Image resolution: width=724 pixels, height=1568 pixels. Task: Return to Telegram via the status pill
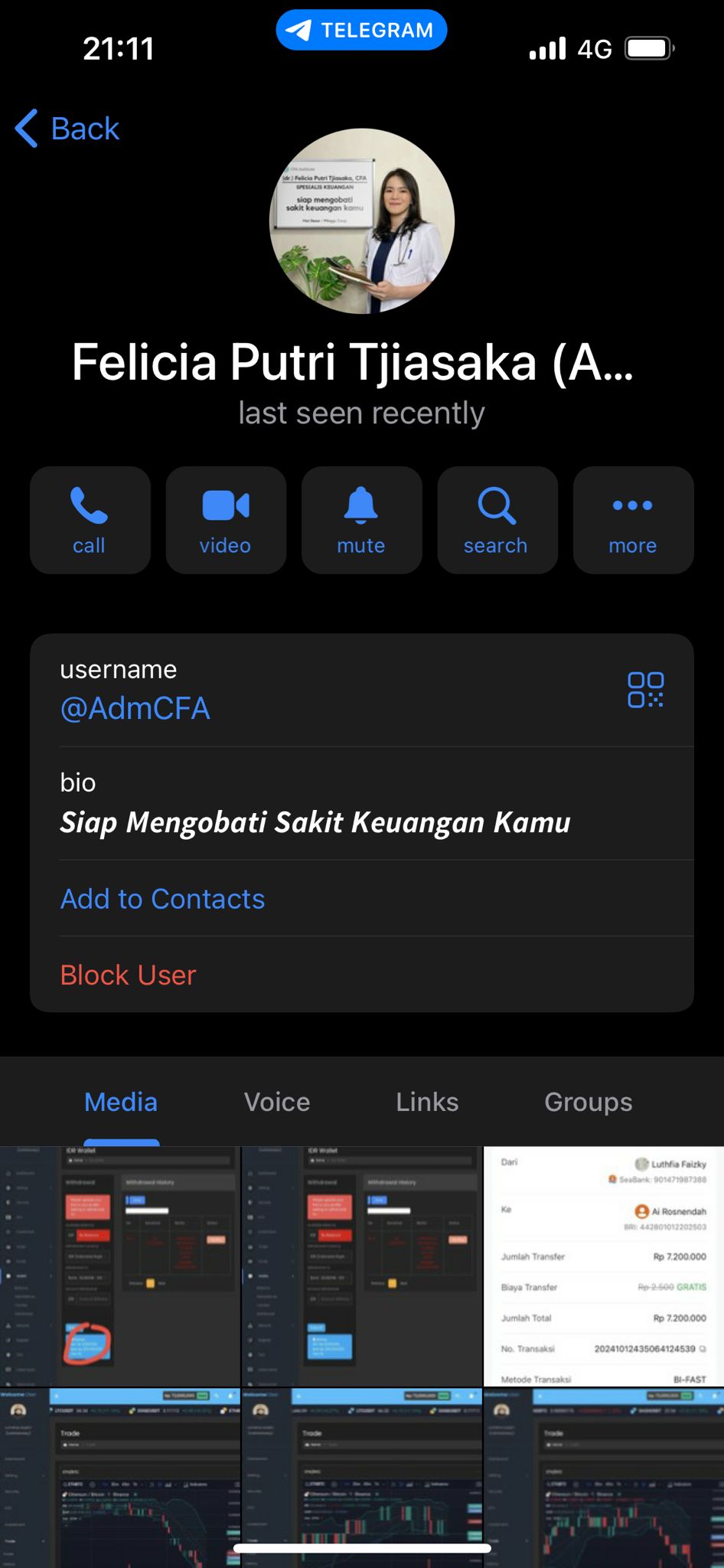click(361, 31)
